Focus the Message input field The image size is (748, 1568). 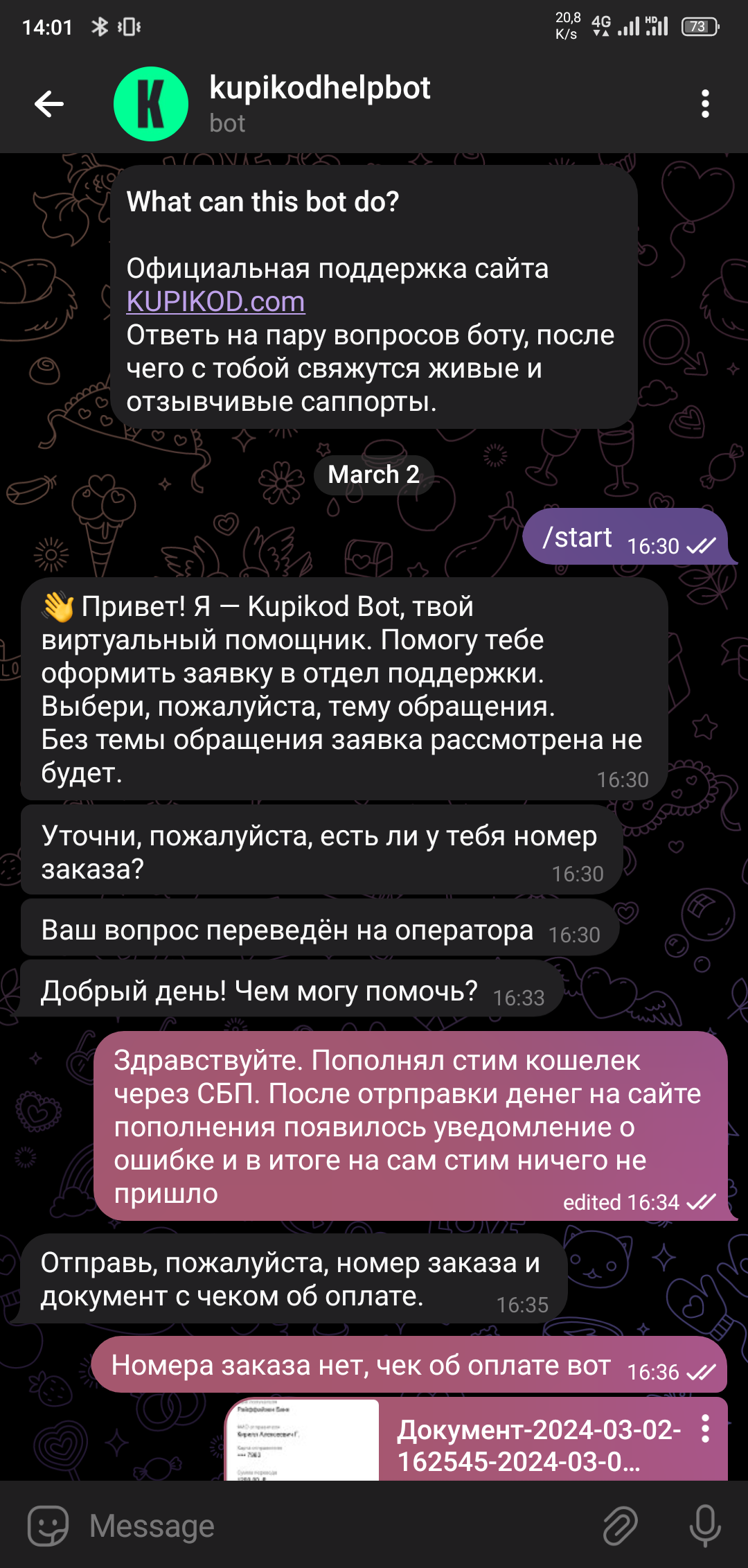pos(332,1525)
